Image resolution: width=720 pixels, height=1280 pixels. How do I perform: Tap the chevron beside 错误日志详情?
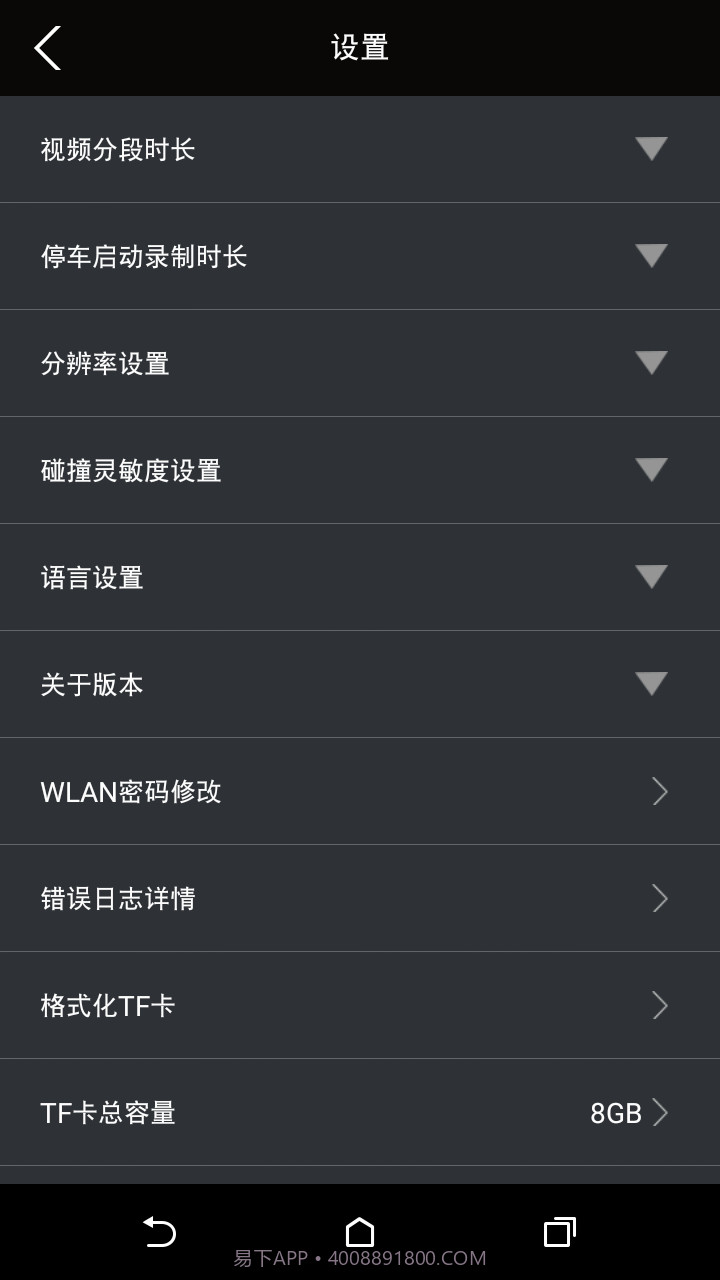pos(659,898)
